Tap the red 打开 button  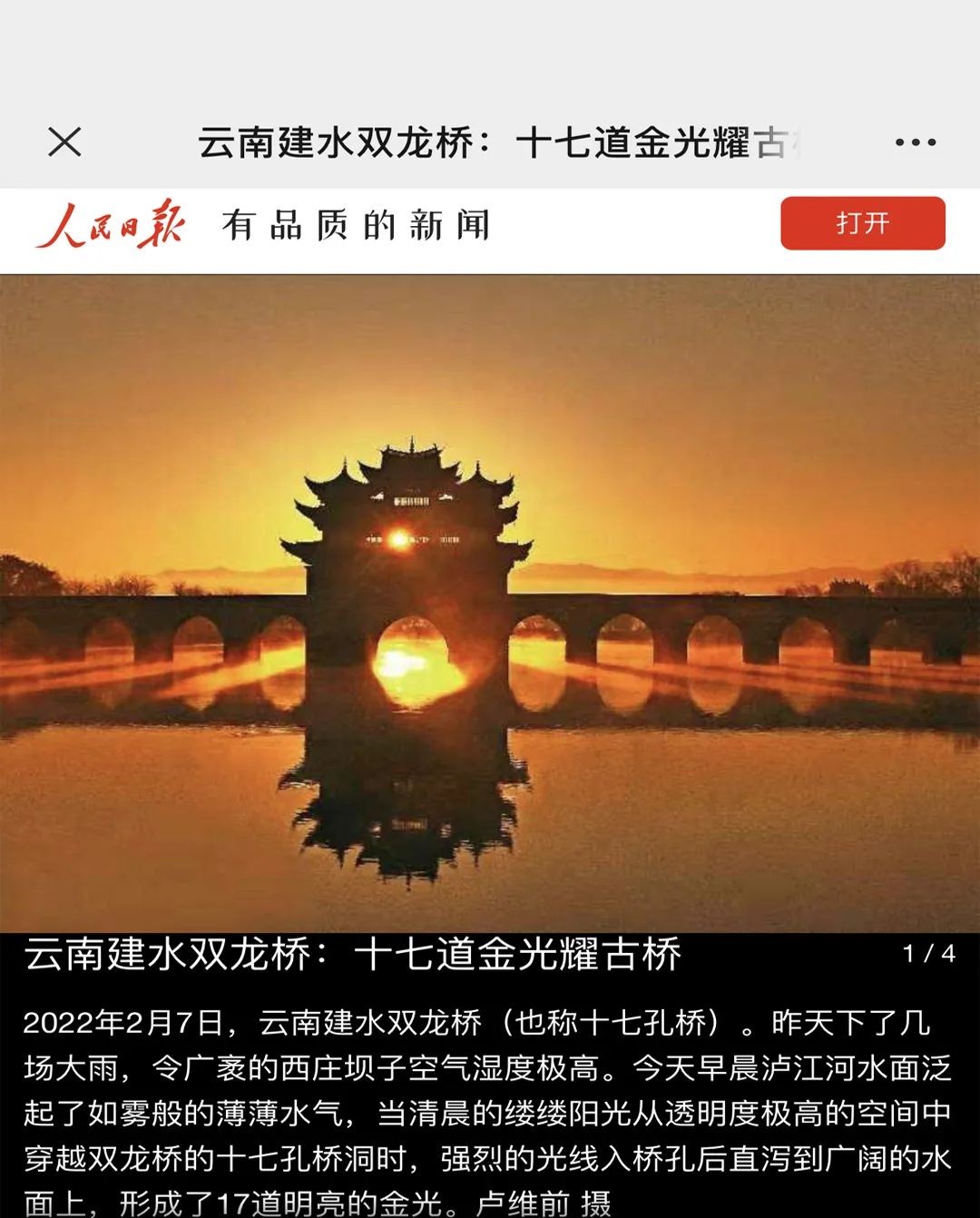click(x=862, y=223)
